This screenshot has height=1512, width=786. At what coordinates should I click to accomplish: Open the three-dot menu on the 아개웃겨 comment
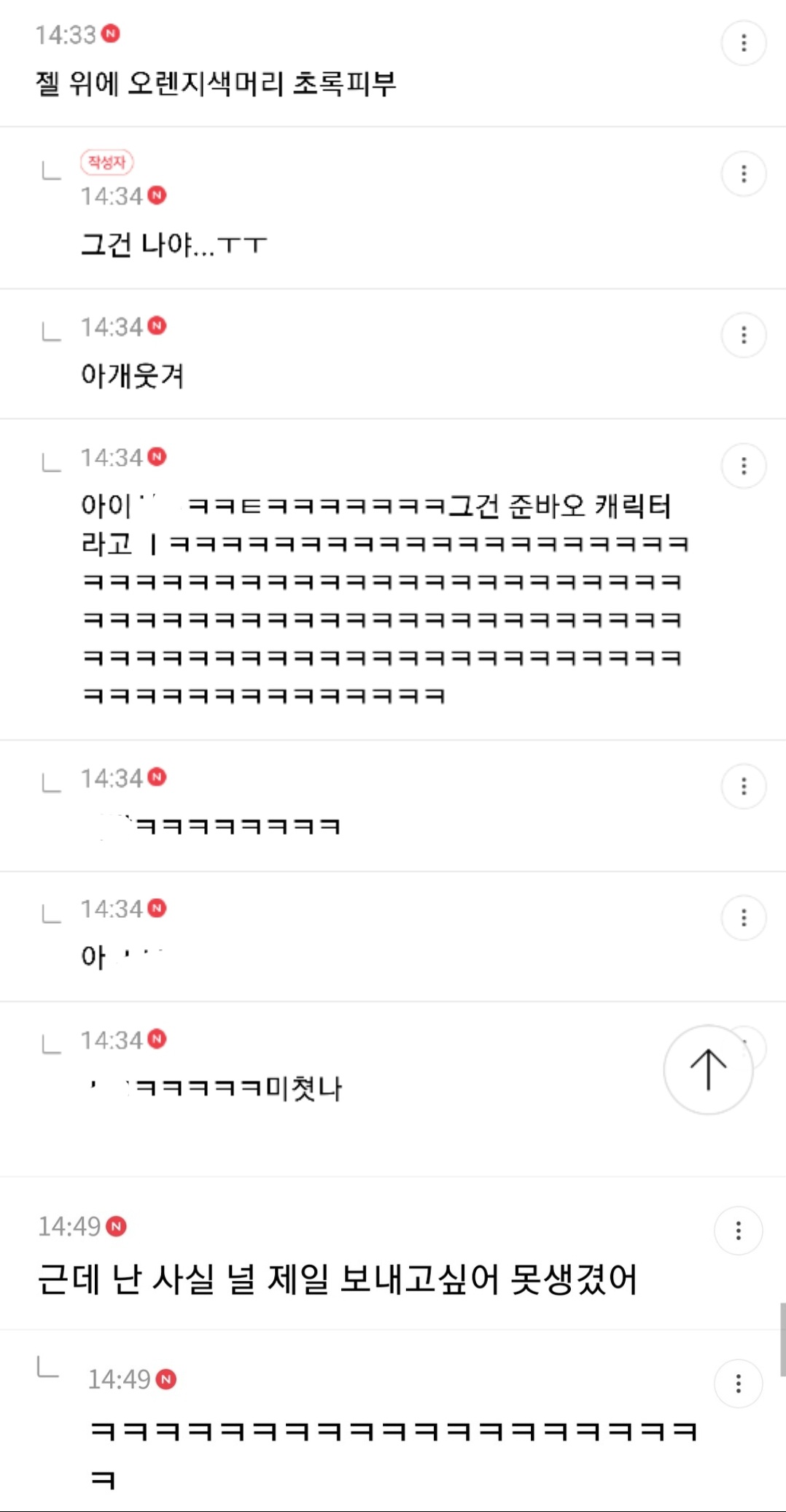coord(743,335)
